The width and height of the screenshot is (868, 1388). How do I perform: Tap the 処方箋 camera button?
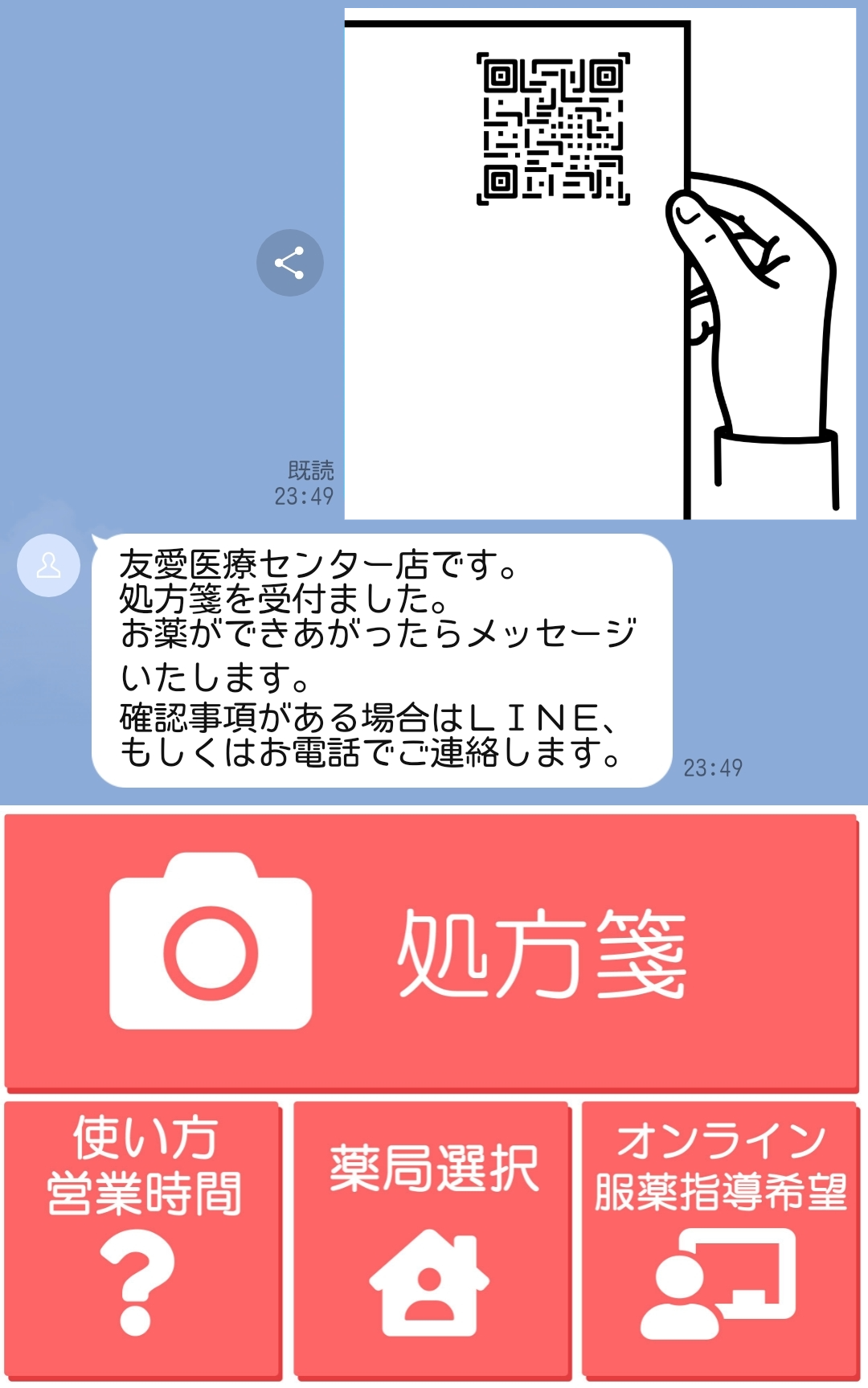click(432, 952)
